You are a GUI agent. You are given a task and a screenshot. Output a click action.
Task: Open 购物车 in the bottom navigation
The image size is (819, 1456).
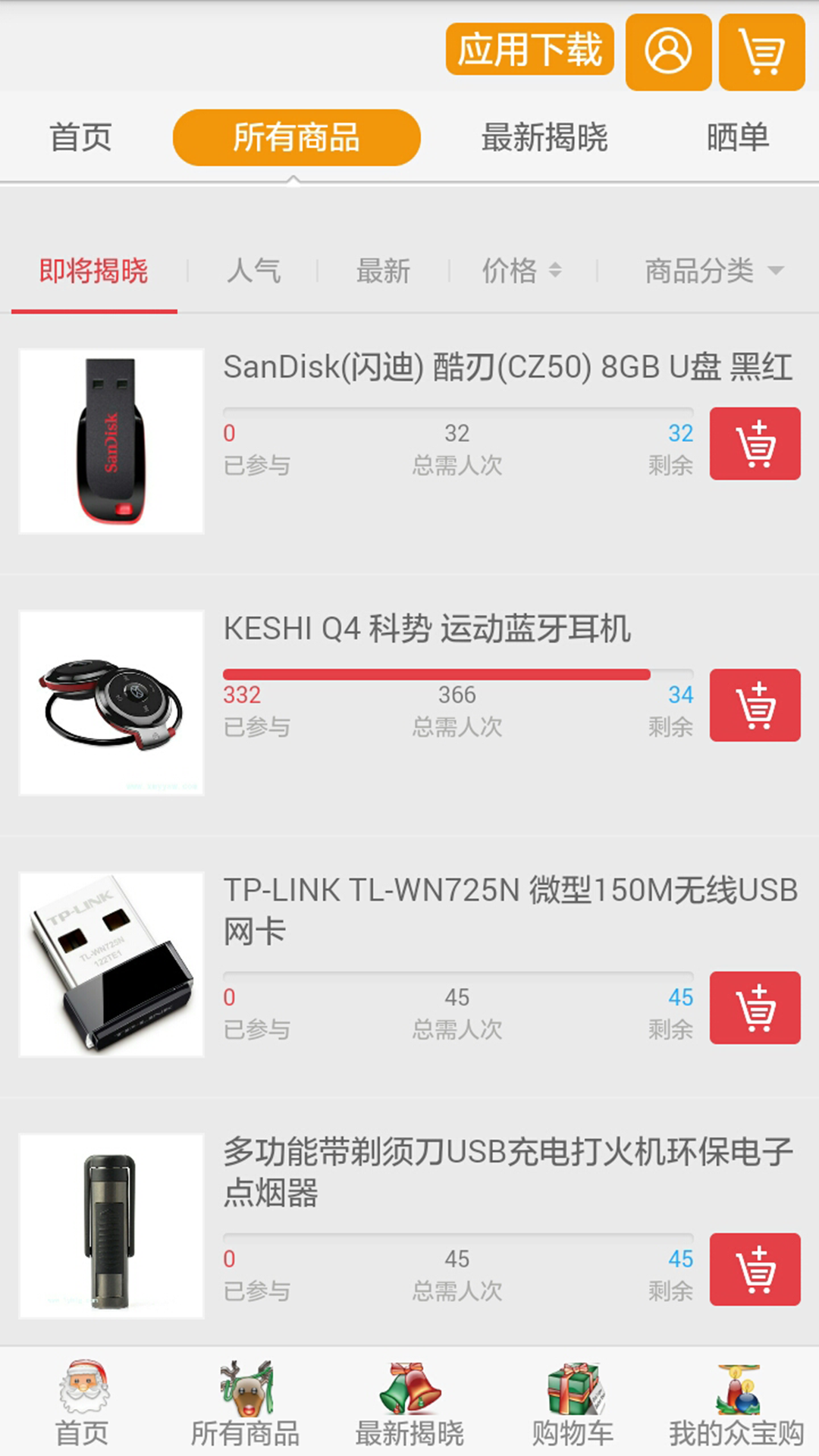tap(573, 1404)
